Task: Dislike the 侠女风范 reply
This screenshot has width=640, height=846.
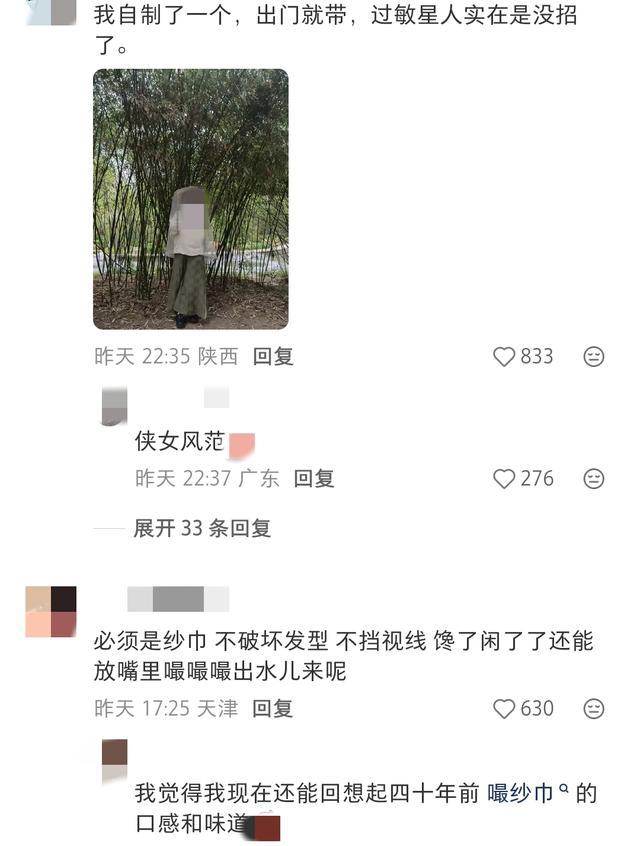Action: click(x=594, y=479)
